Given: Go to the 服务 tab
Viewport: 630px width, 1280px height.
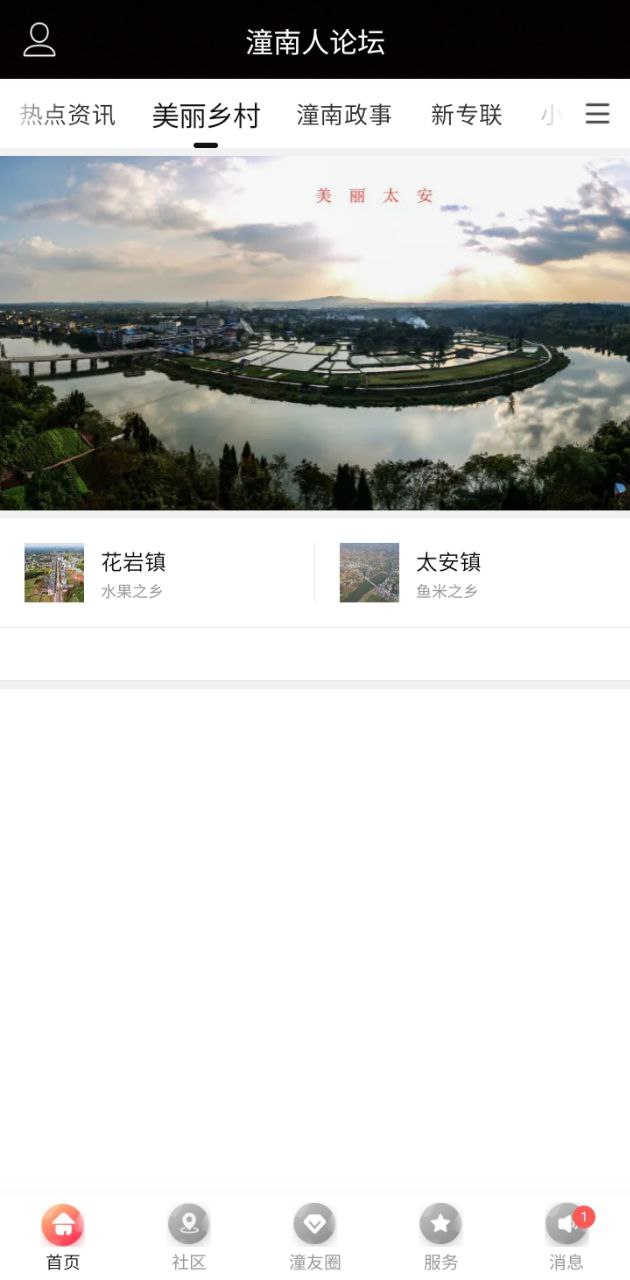Looking at the screenshot, I should click(440, 1237).
